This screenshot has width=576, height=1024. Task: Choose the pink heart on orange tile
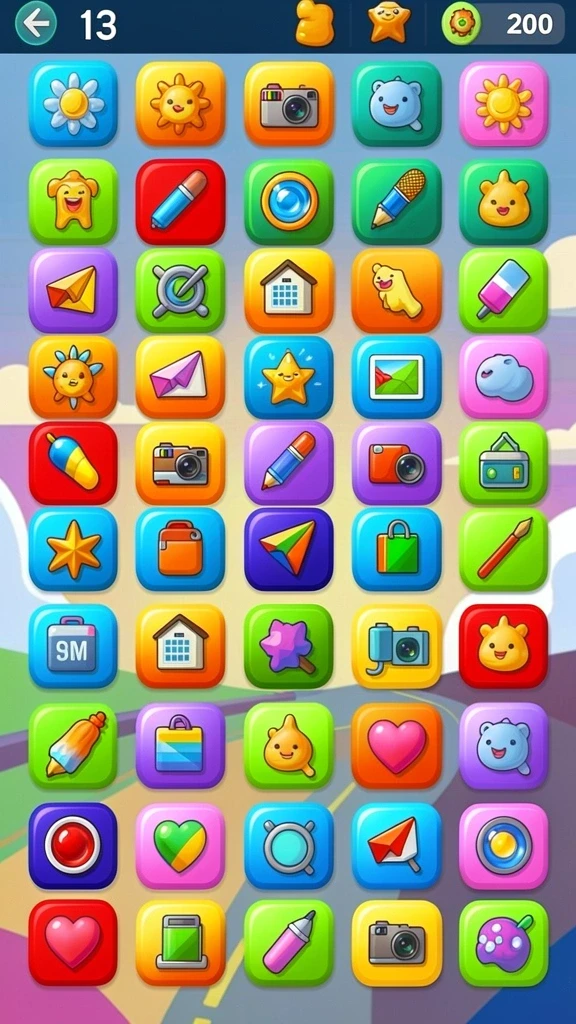(396, 745)
